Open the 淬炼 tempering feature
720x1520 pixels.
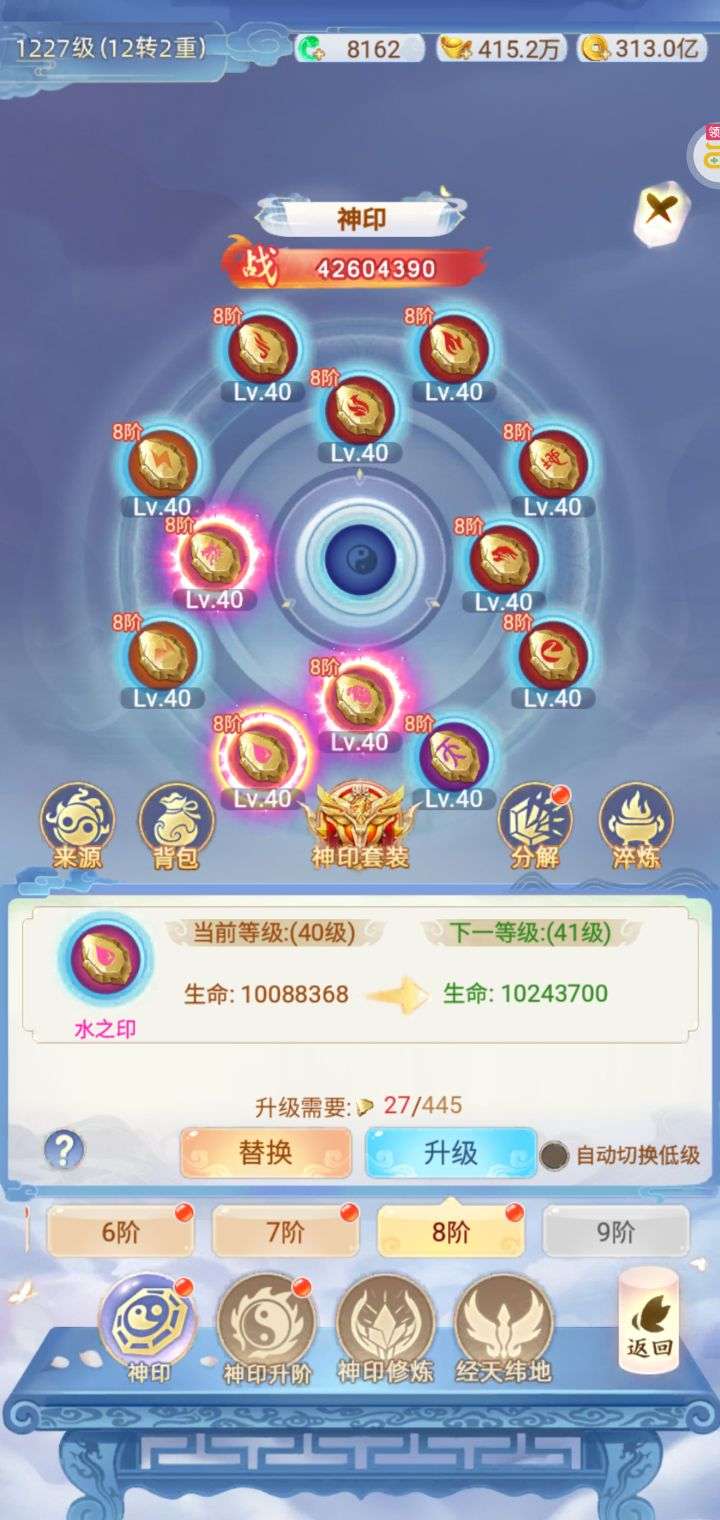pyautogui.click(x=636, y=826)
